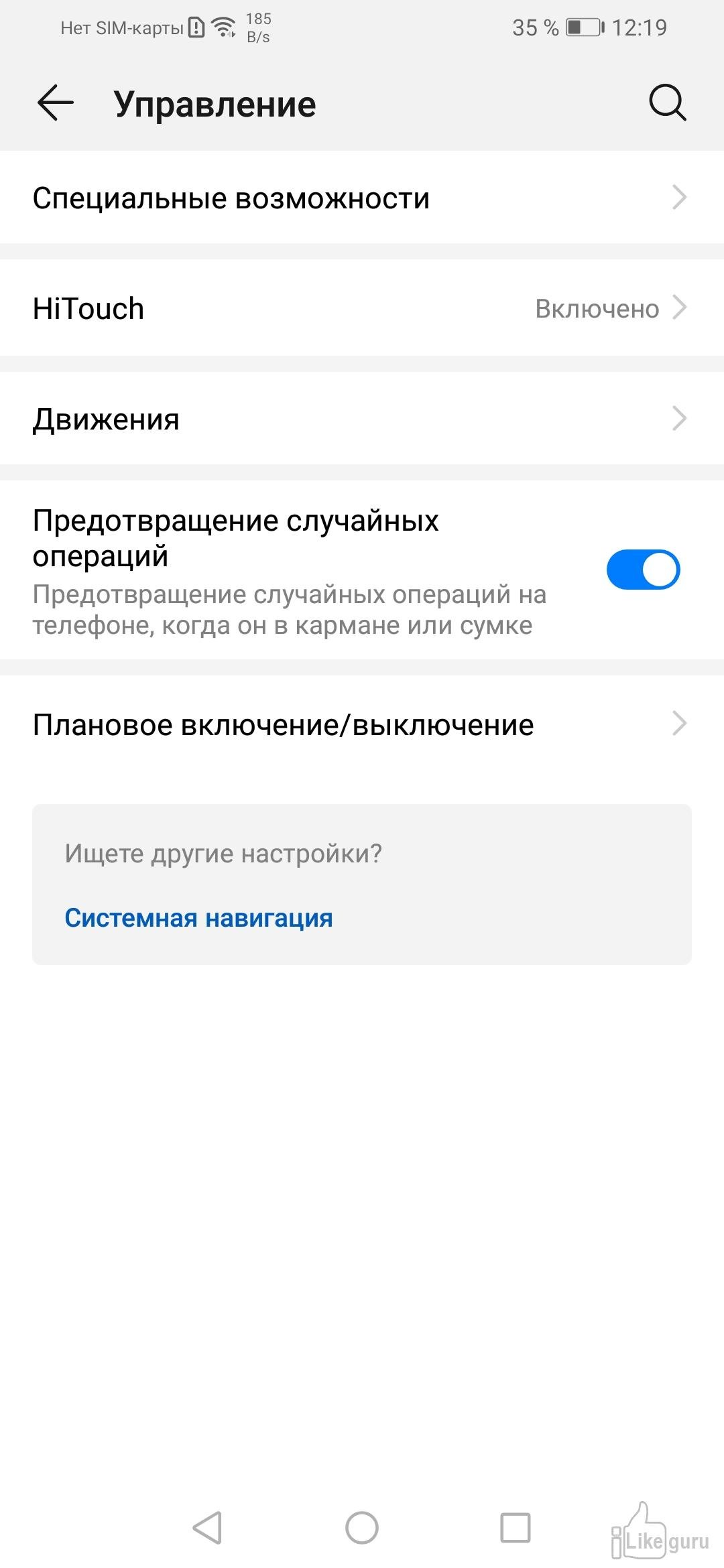Open recent apps with square button

click(516, 1528)
